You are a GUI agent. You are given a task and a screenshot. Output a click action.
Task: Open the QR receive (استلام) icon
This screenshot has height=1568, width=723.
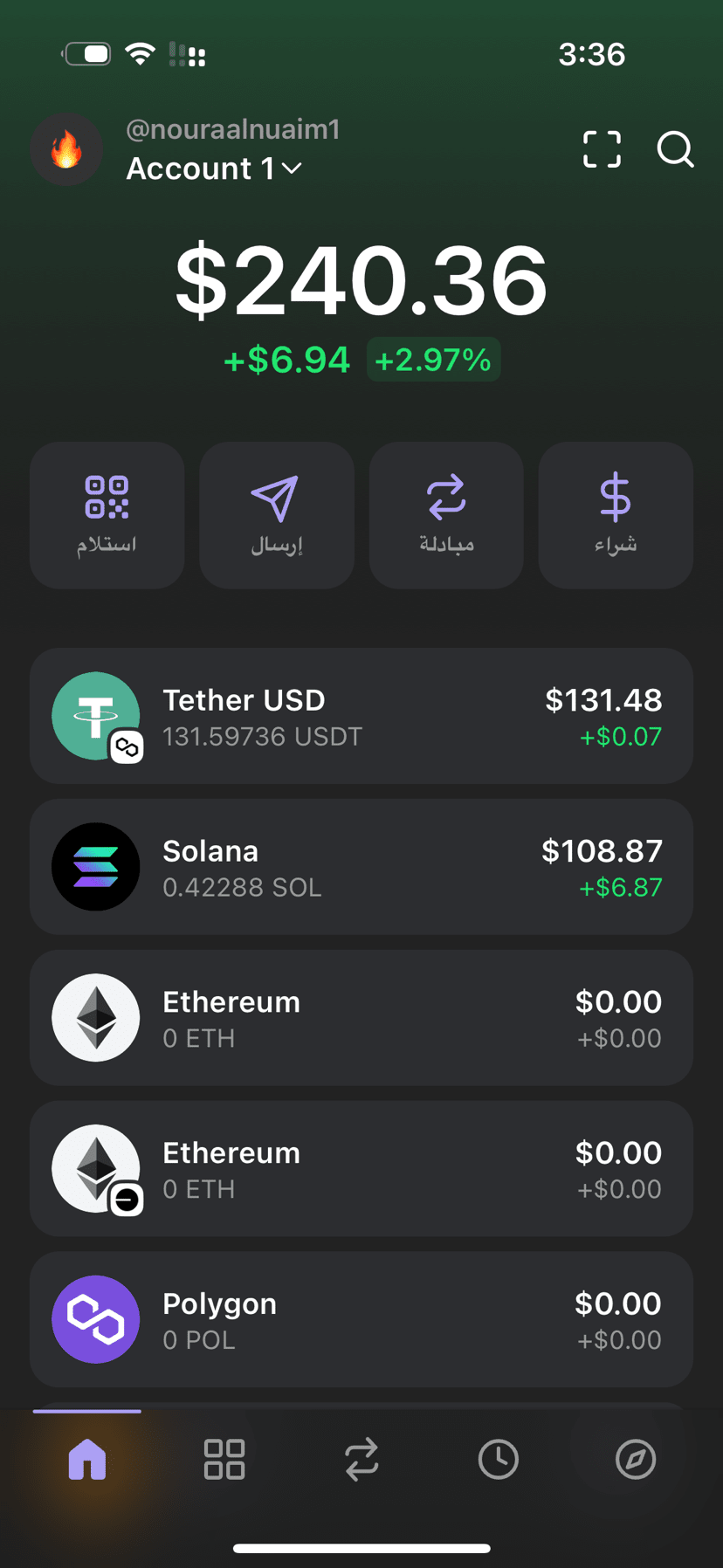(107, 514)
